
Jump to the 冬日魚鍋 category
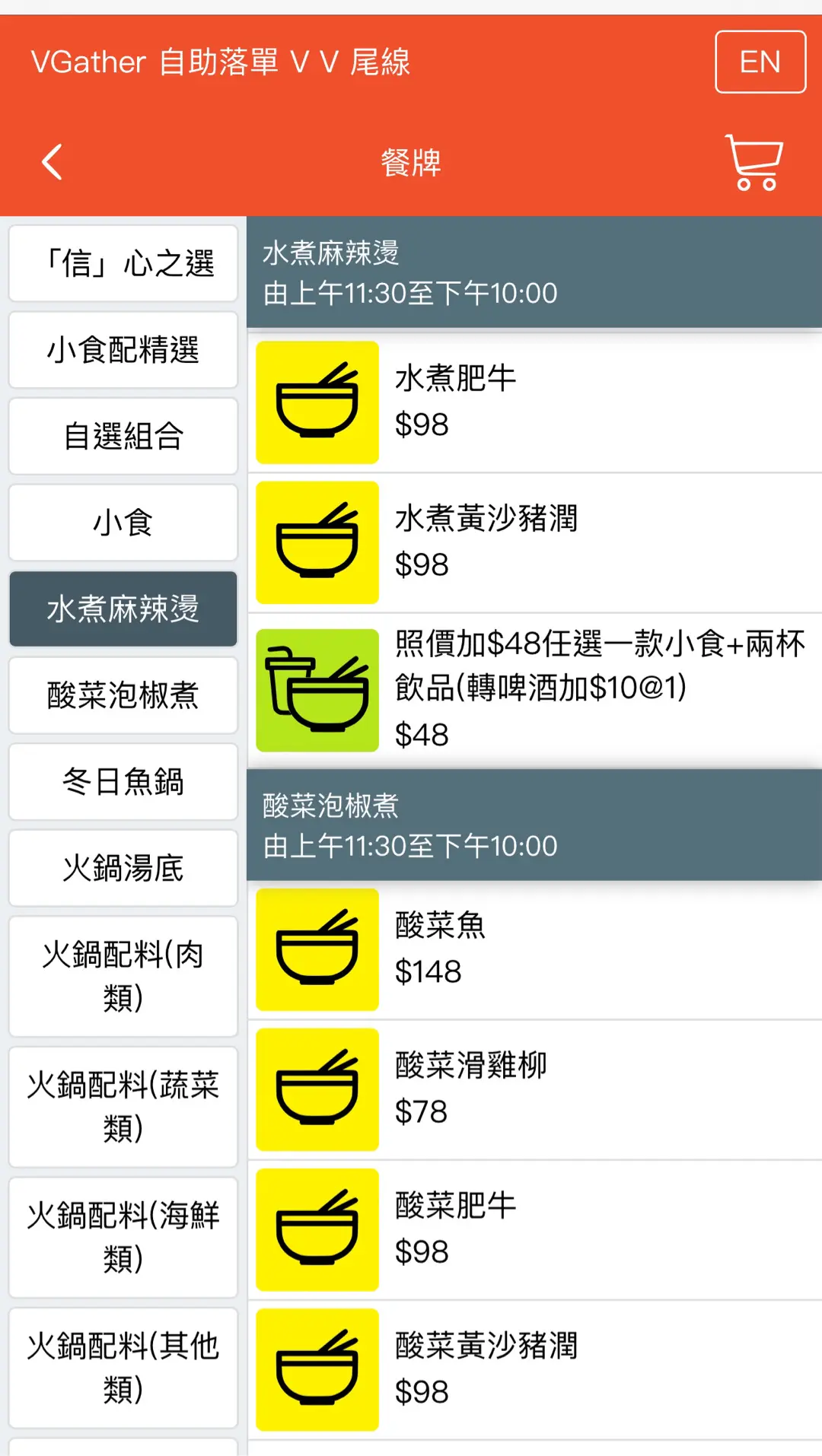click(123, 781)
